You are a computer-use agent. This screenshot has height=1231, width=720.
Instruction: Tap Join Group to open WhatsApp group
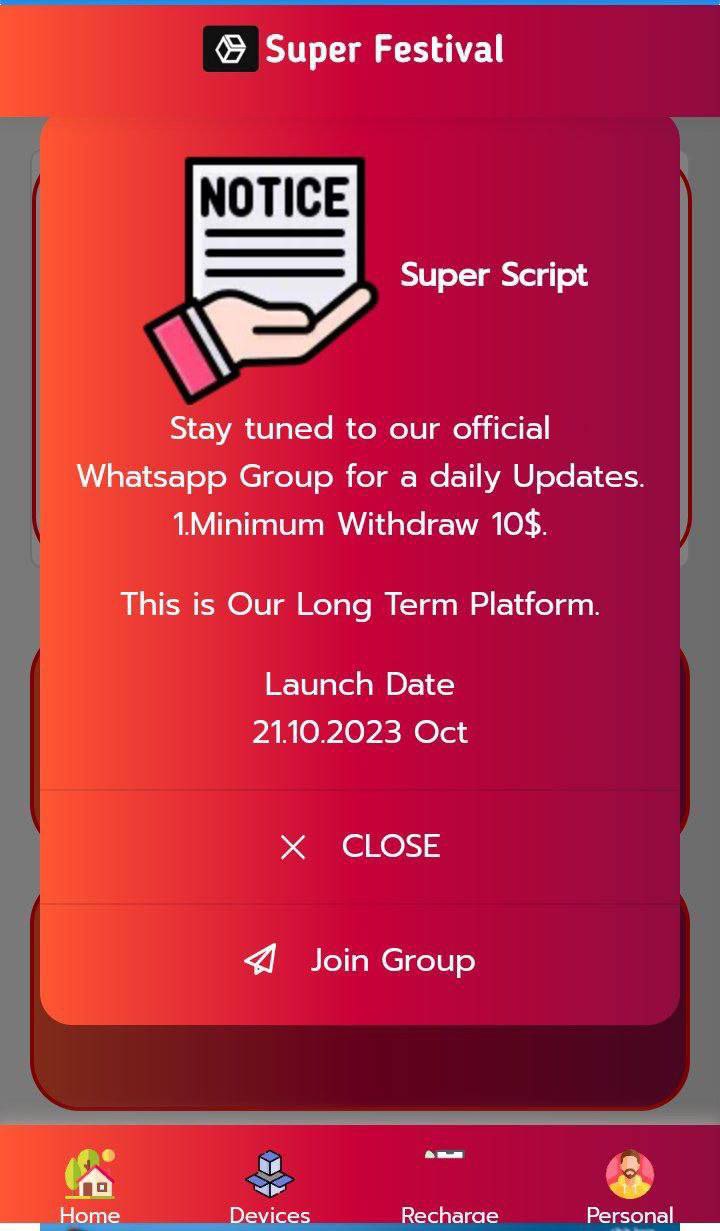(x=360, y=961)
